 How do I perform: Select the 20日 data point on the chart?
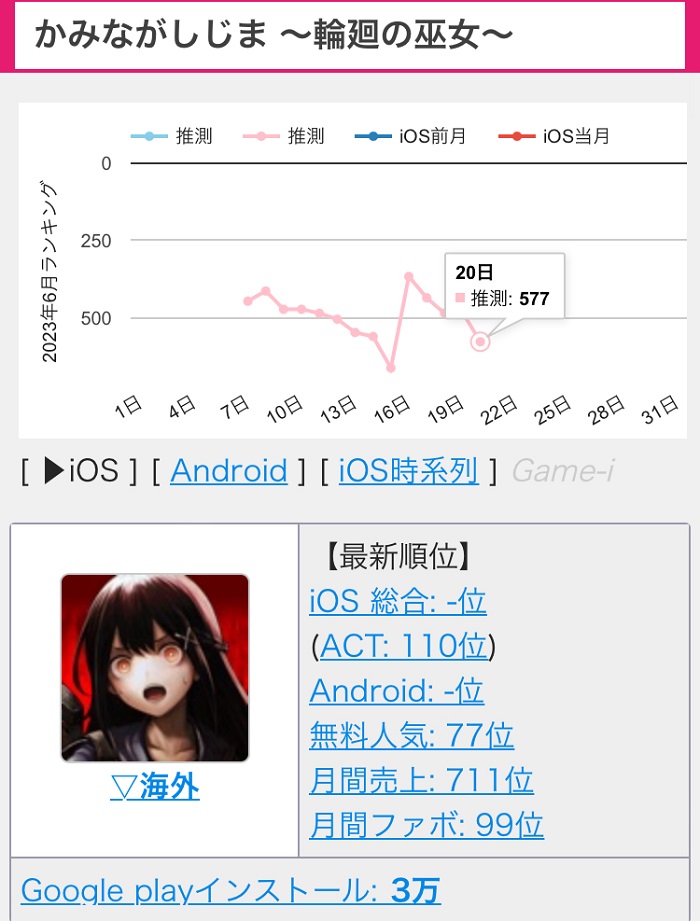480,342
